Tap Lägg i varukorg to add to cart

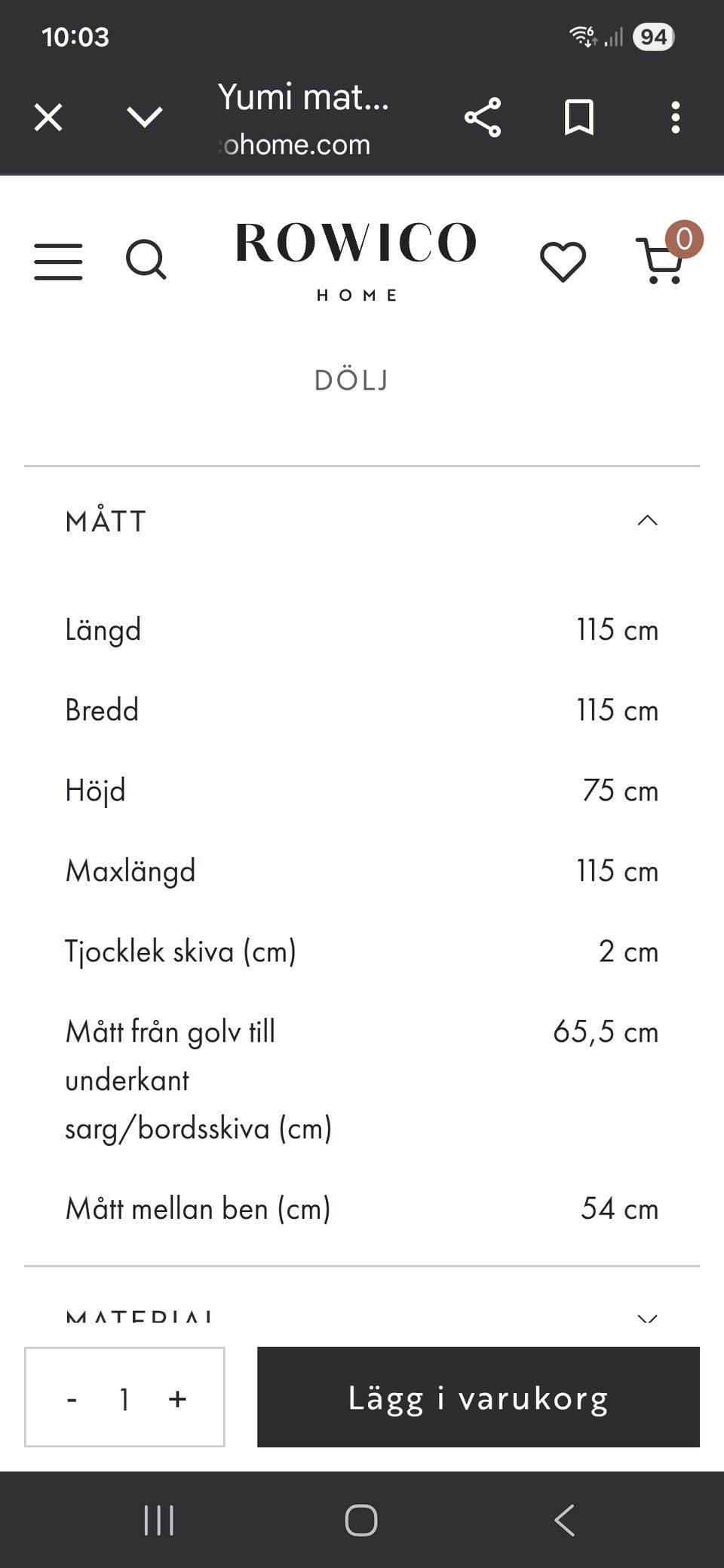click(478, 1397)
